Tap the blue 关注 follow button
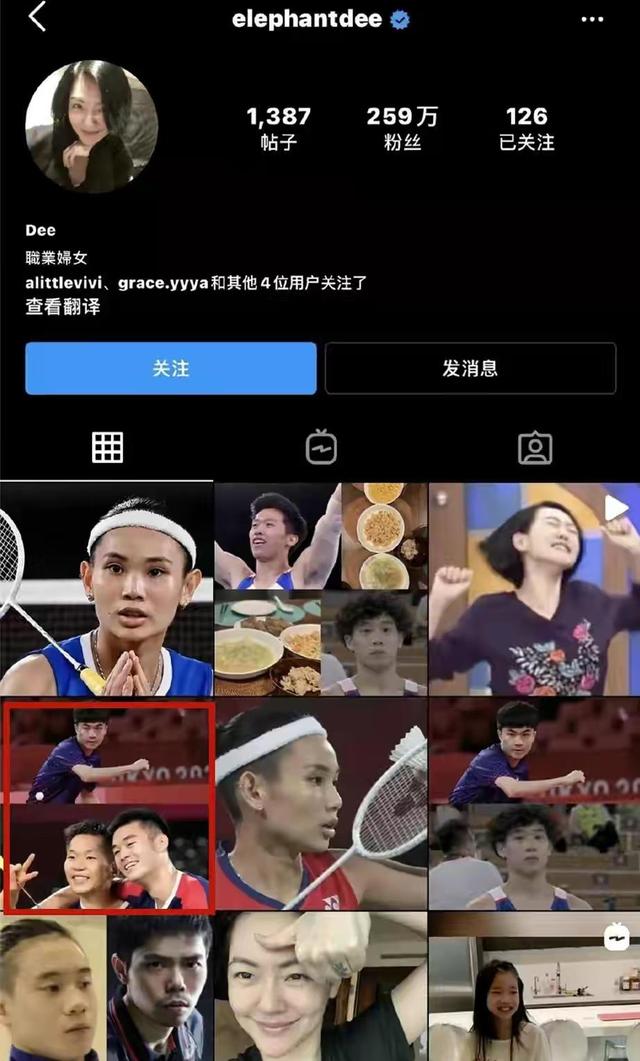Screen dimensions: 640x1061 [171, 368]
